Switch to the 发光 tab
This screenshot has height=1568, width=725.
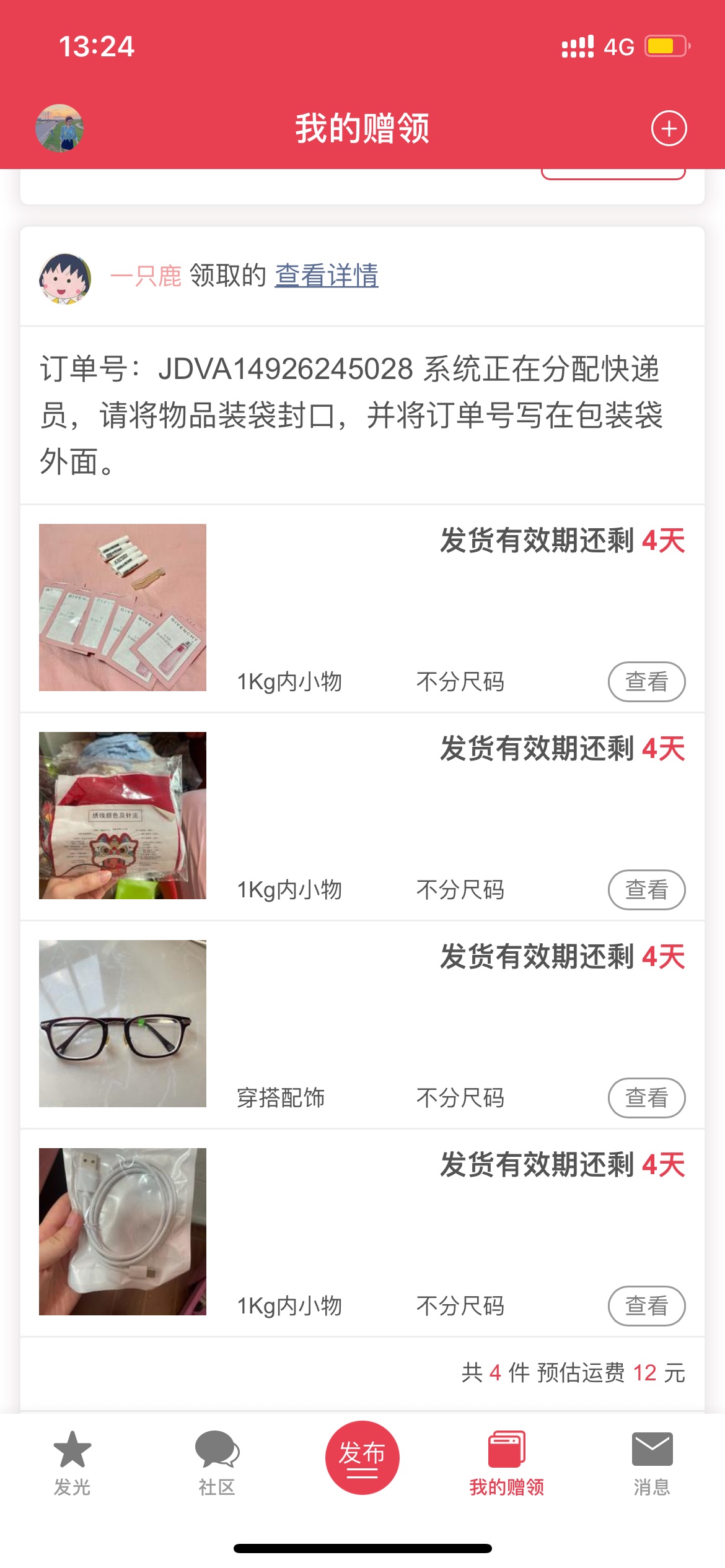[x=72, y=1463]
